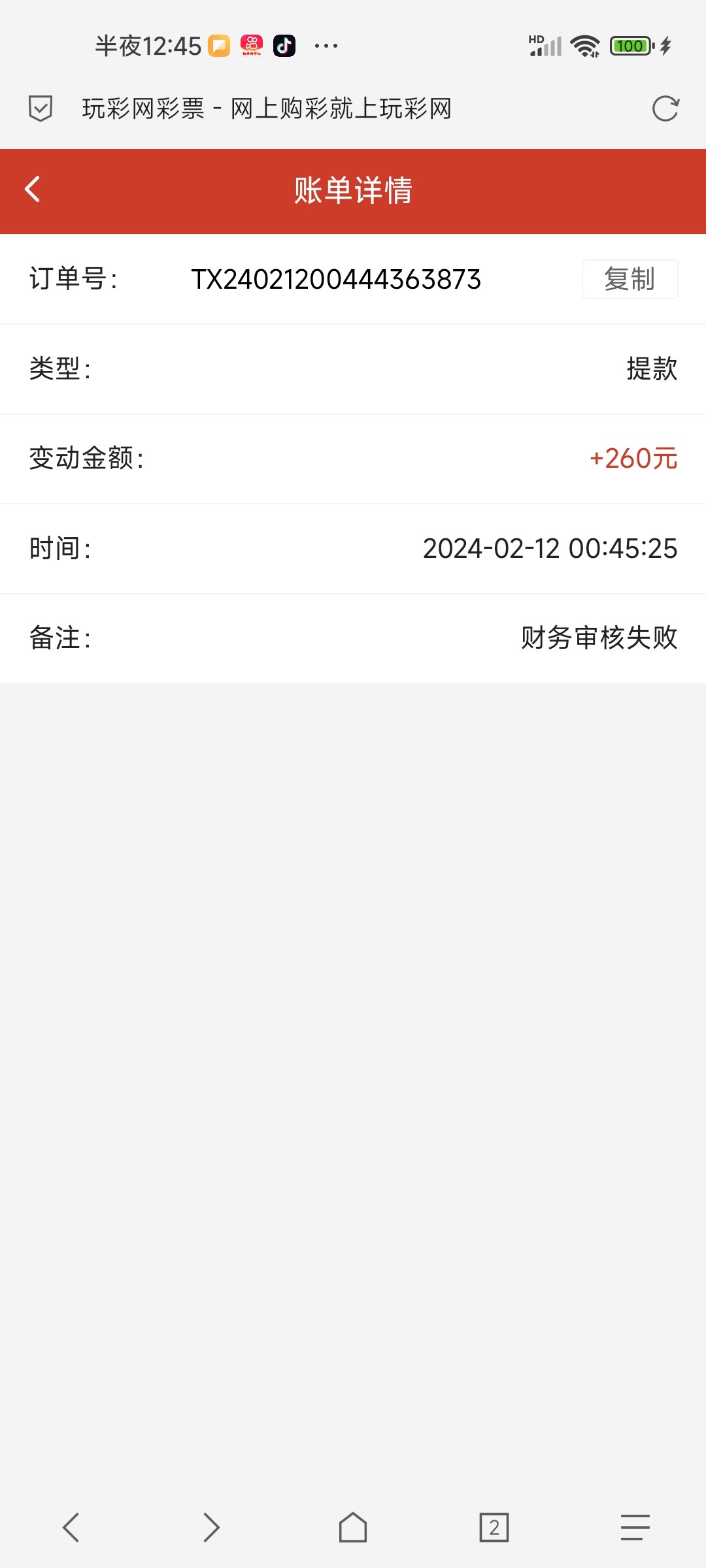Tap the Douyin notification icon in status bar
This screenshot has width=706, height=1568.
coord(284,44)
